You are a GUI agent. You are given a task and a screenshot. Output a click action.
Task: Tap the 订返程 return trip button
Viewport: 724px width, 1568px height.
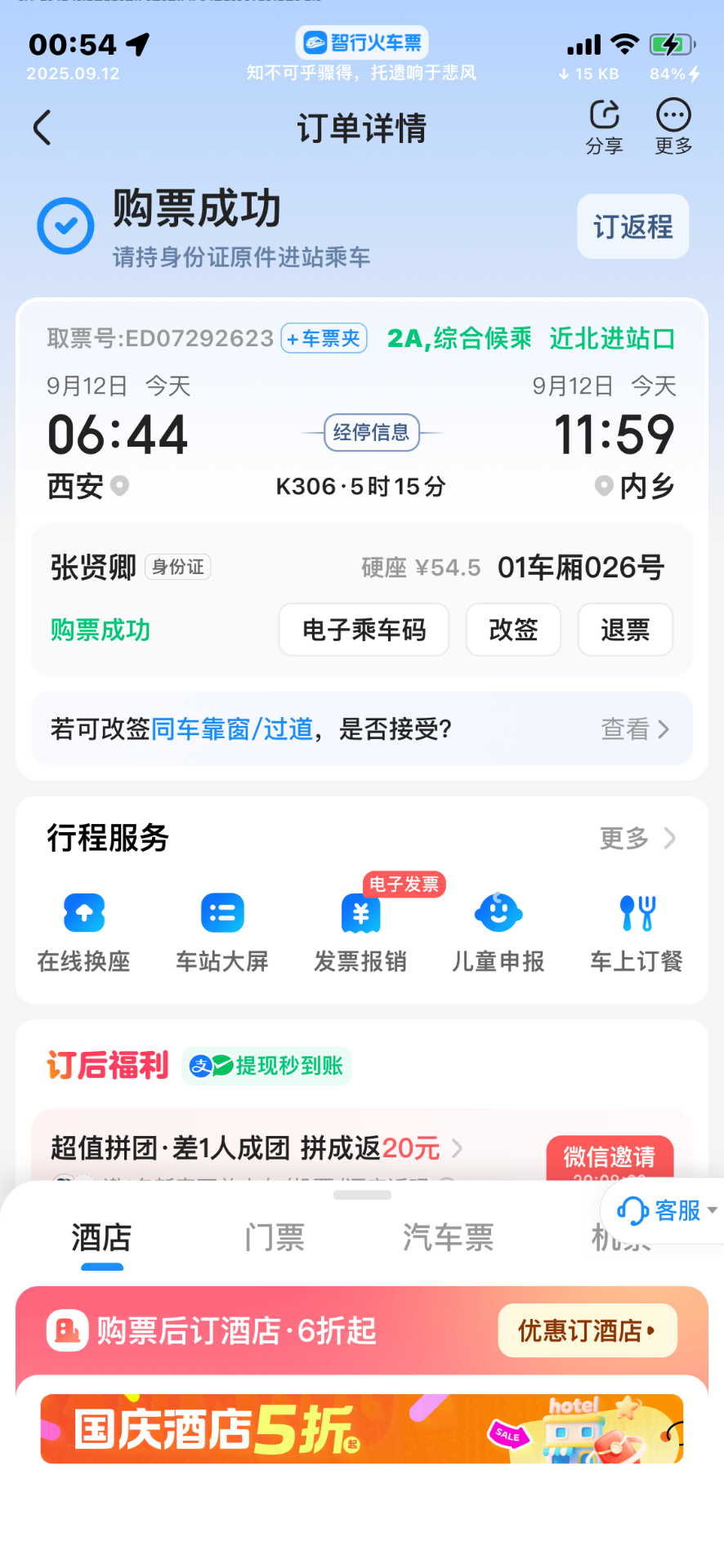click(632, 226)
